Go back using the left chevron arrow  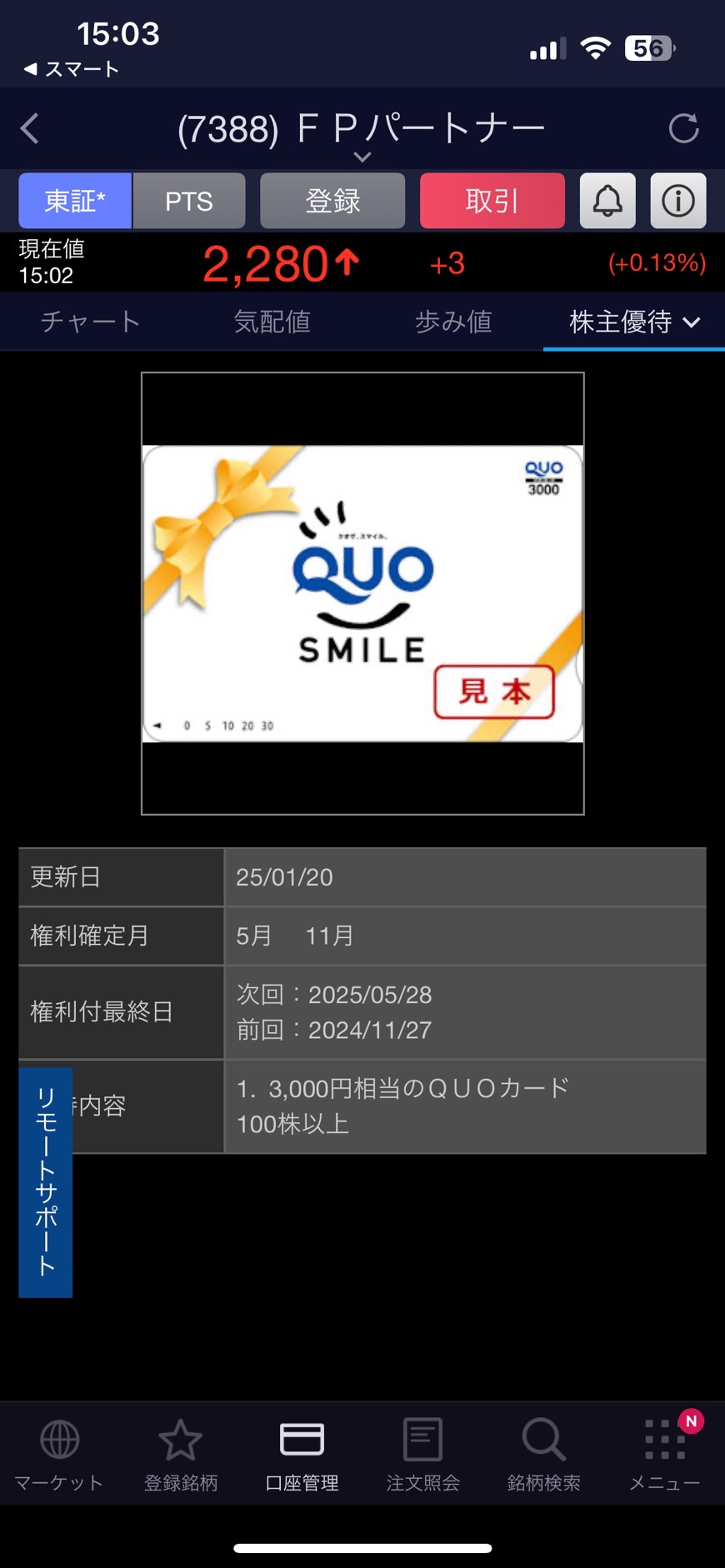(x=29, y=129)
